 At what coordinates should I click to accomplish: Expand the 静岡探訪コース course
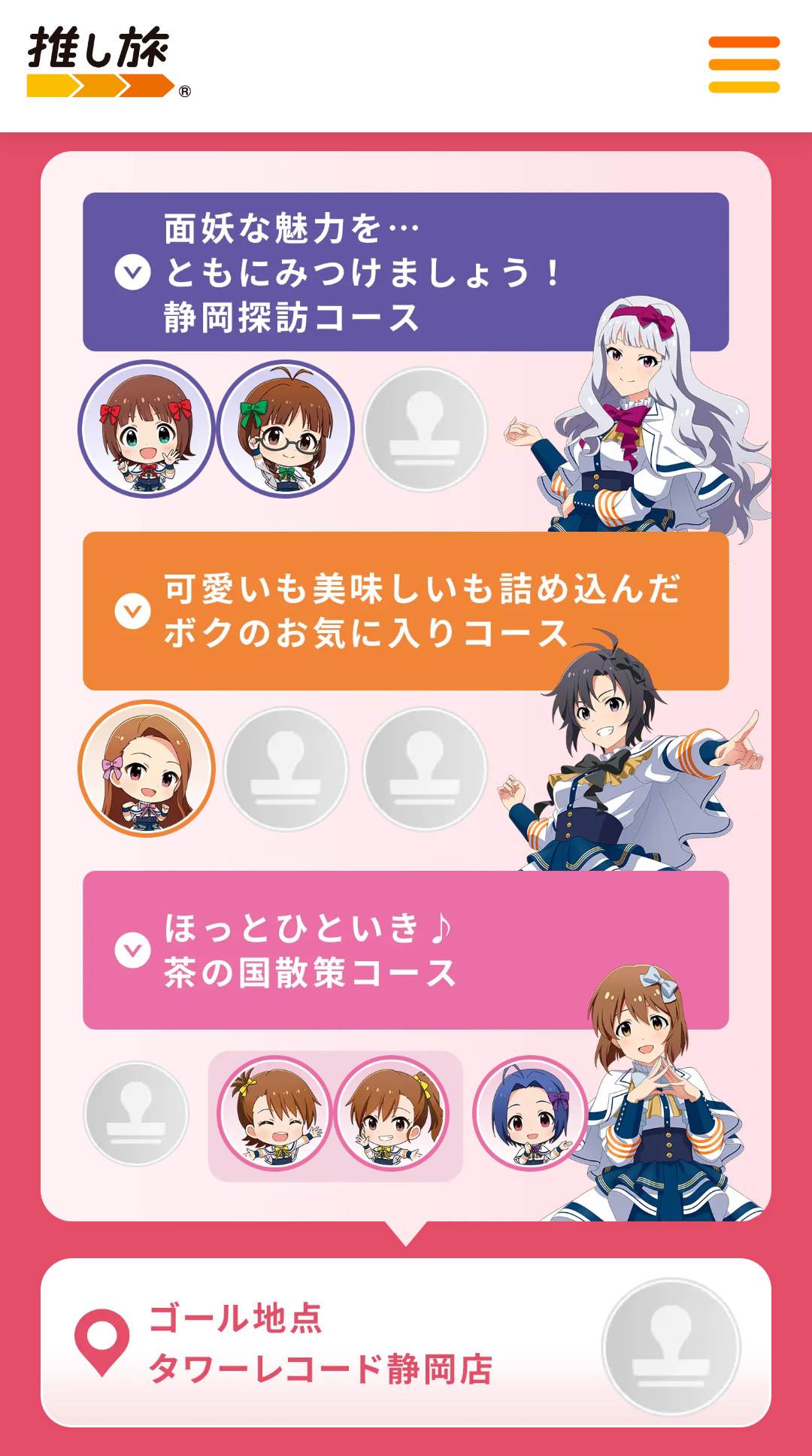pyautogui.click(x=133, y=272)
